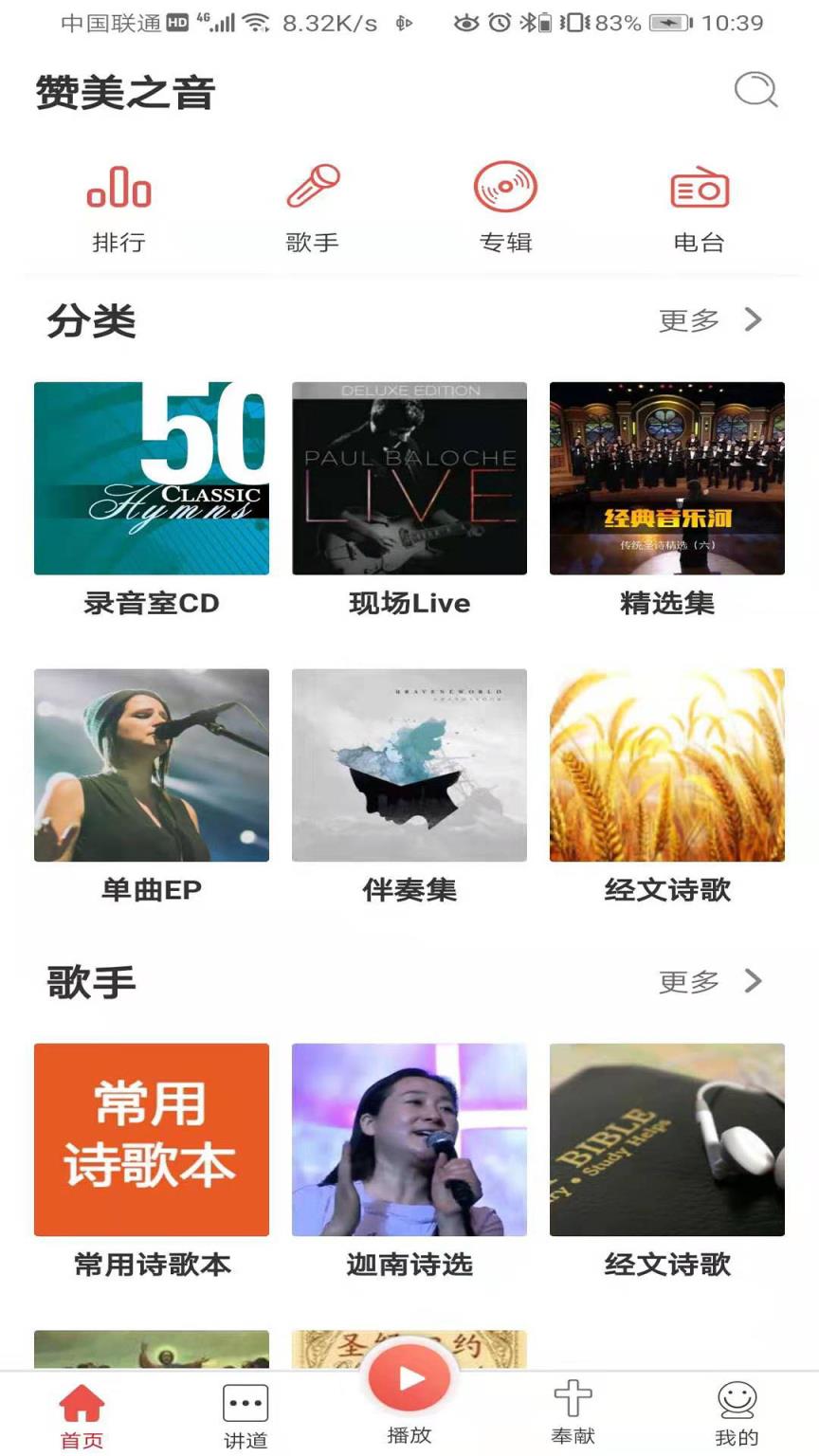This screenshot has width=819, height=1456.
Task: Select the 首页 home tab
Action: 81,1403
